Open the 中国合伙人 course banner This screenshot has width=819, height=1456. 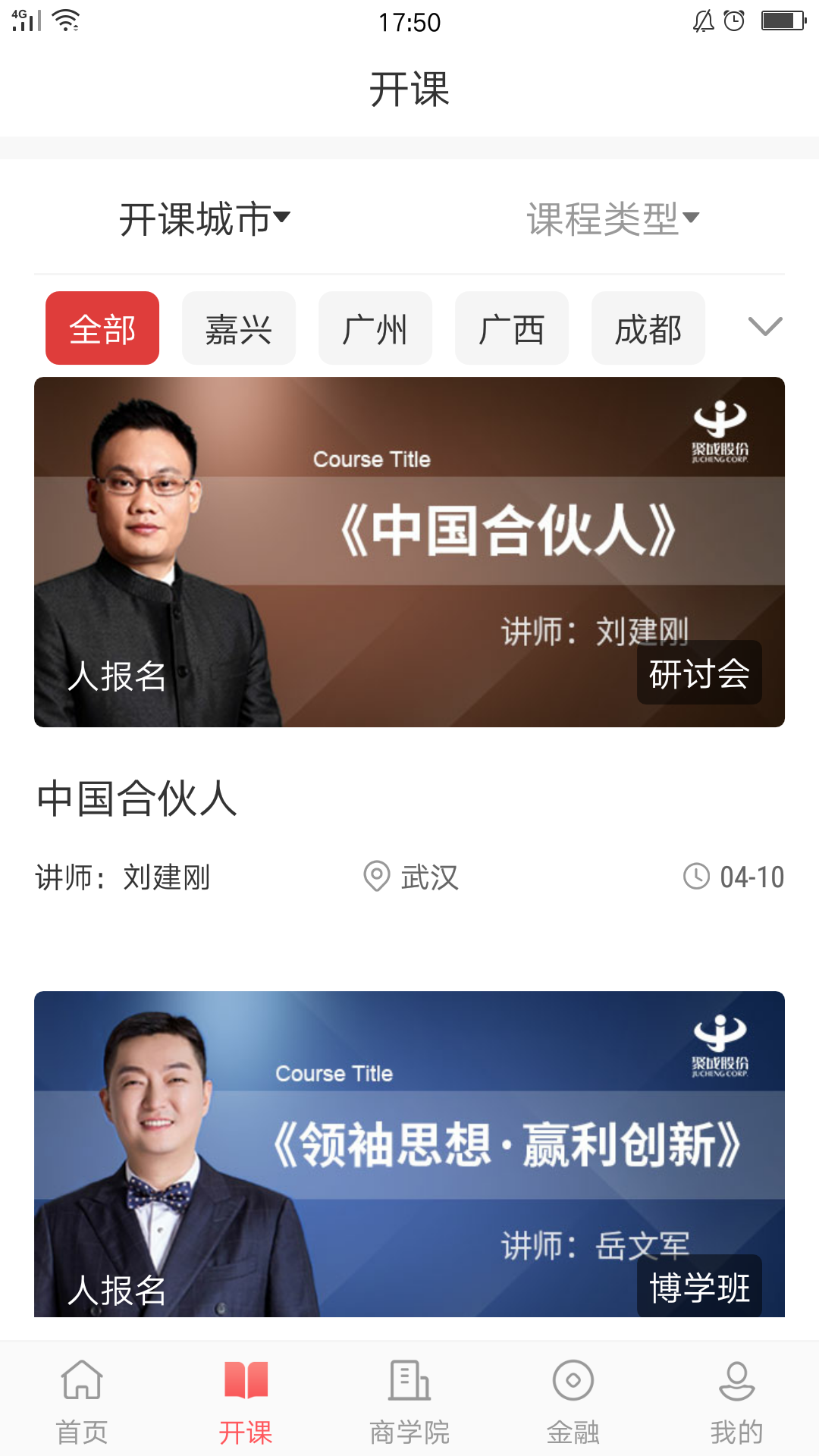tap(409, 552)
